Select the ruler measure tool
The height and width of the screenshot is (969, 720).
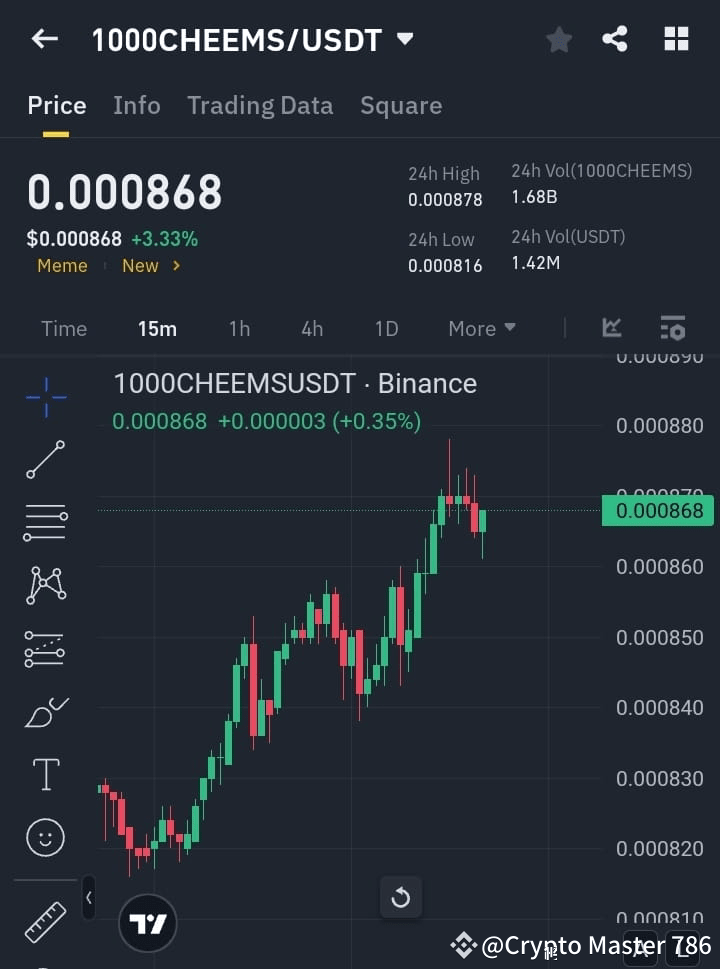click(x=45, y=922)
